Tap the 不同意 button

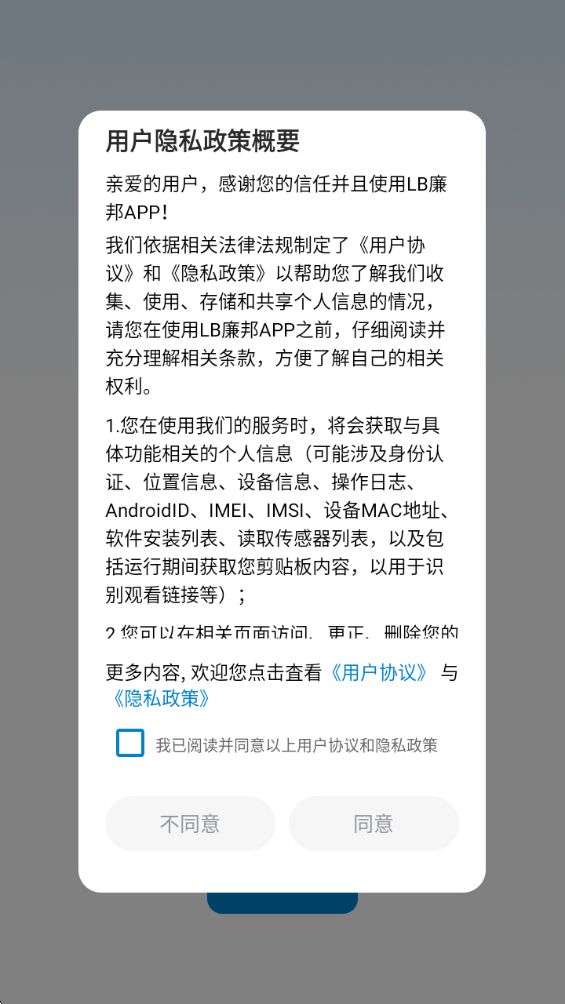pyautogui.click(x=190, y=823)
